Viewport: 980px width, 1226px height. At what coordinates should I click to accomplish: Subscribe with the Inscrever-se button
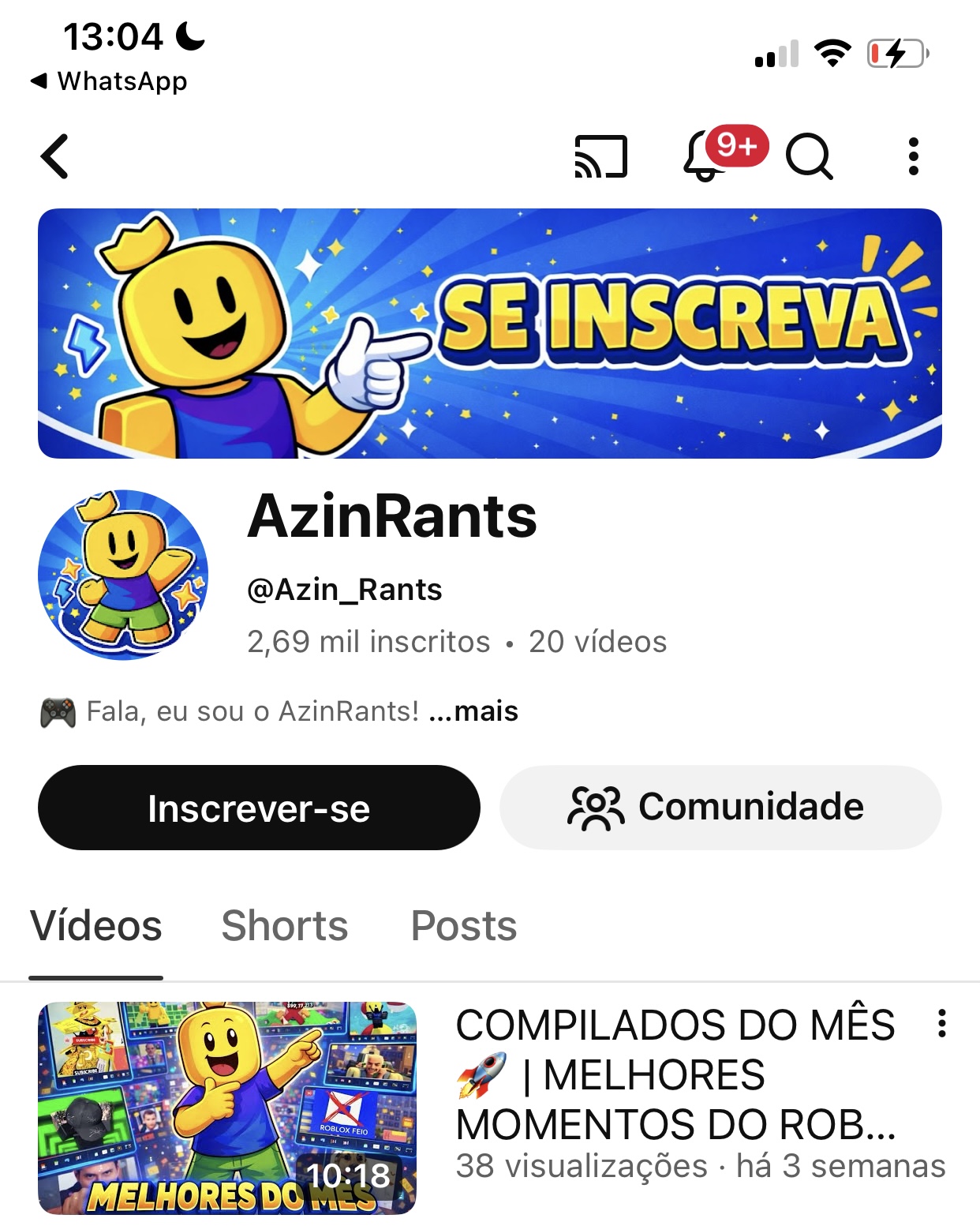coord(259,808)
